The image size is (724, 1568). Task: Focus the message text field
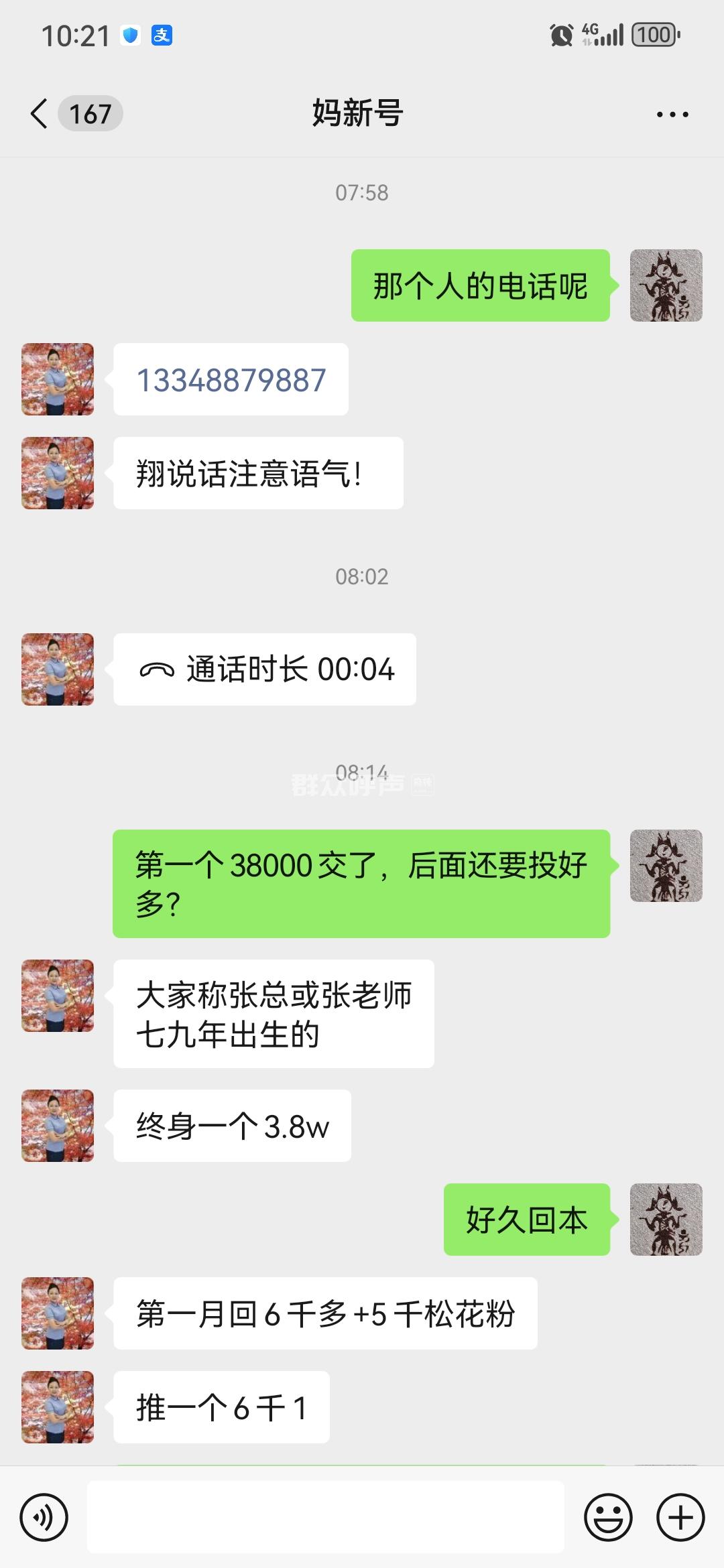pyautogui.click(x=325, y=1517)
